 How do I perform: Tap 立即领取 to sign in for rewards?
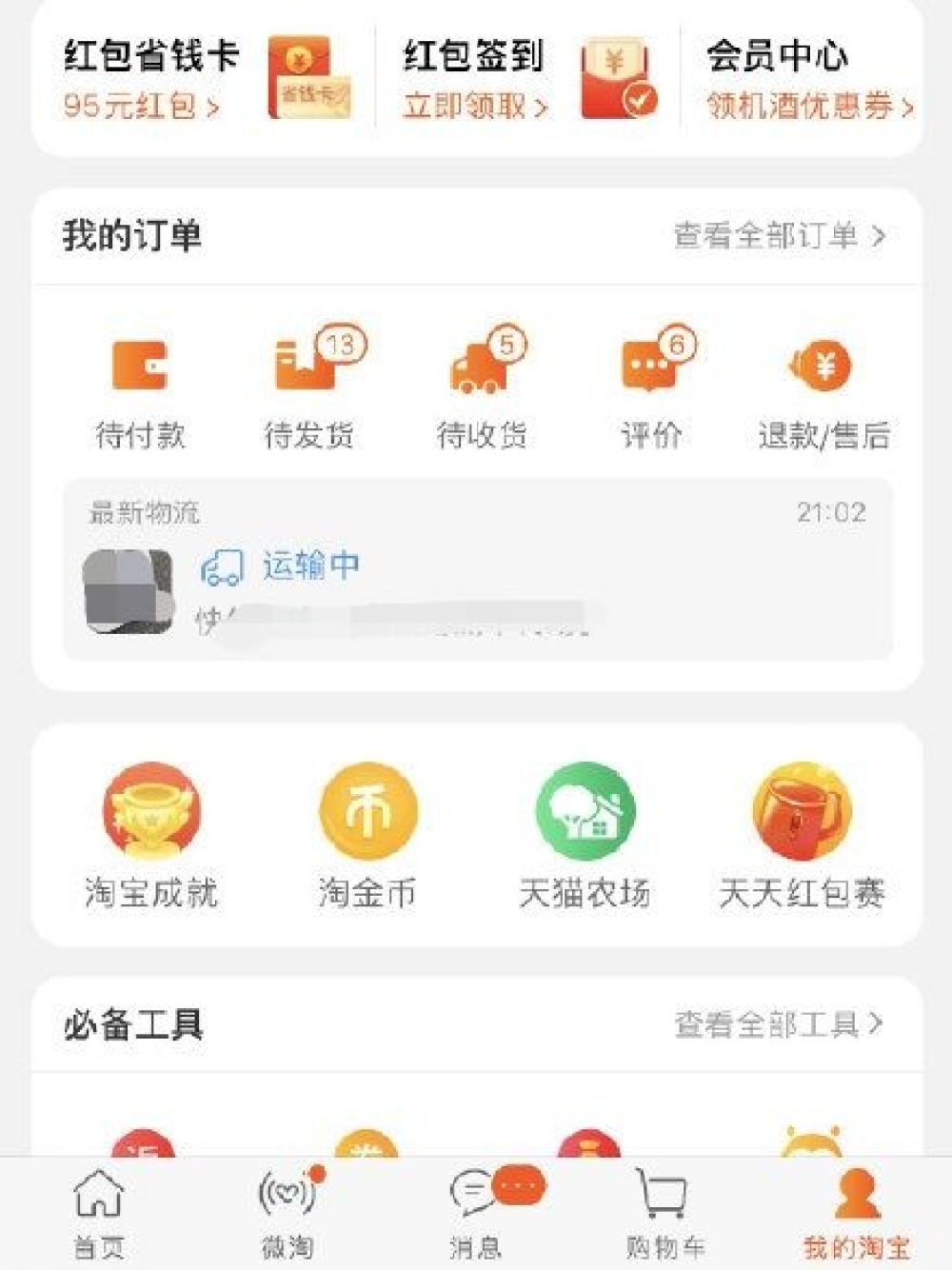[473, 109]
